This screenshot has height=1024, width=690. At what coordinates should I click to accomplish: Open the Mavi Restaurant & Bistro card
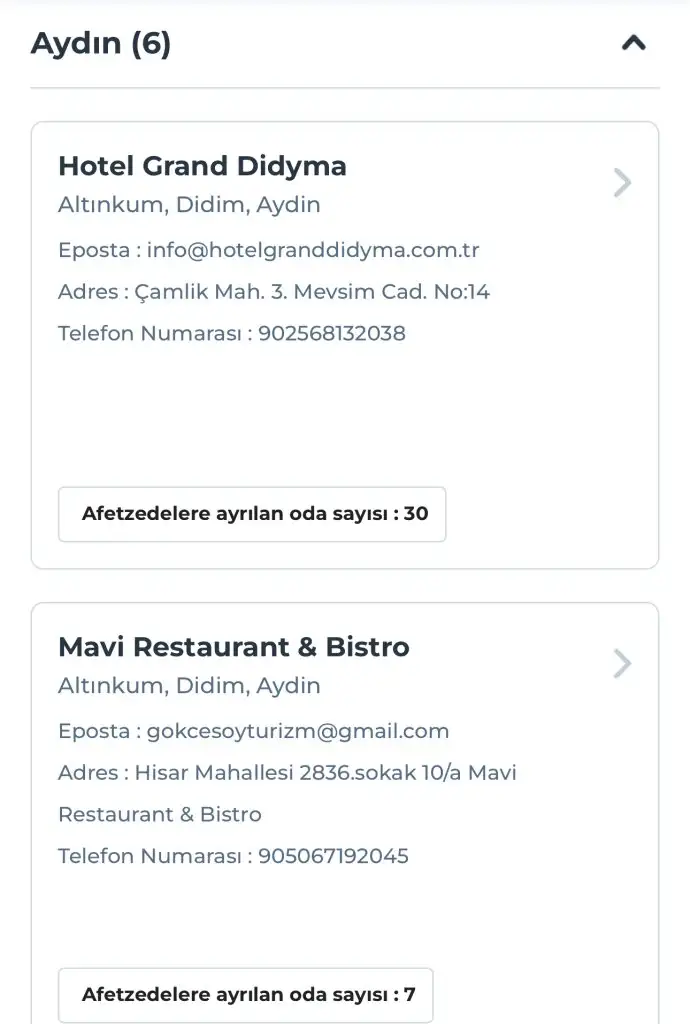[622, 664]
